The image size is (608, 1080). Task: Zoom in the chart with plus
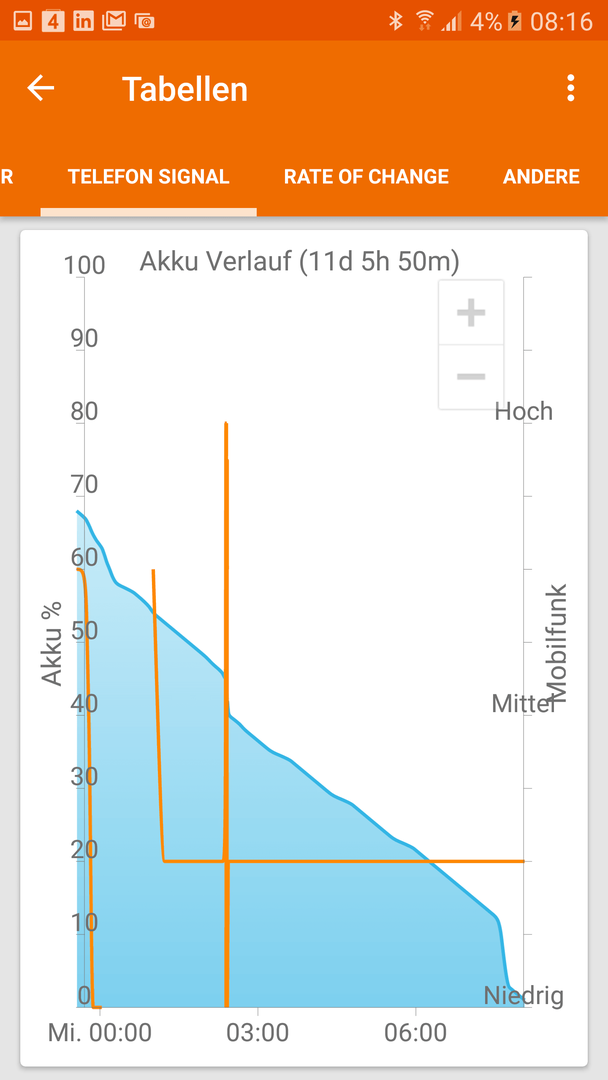471,313
